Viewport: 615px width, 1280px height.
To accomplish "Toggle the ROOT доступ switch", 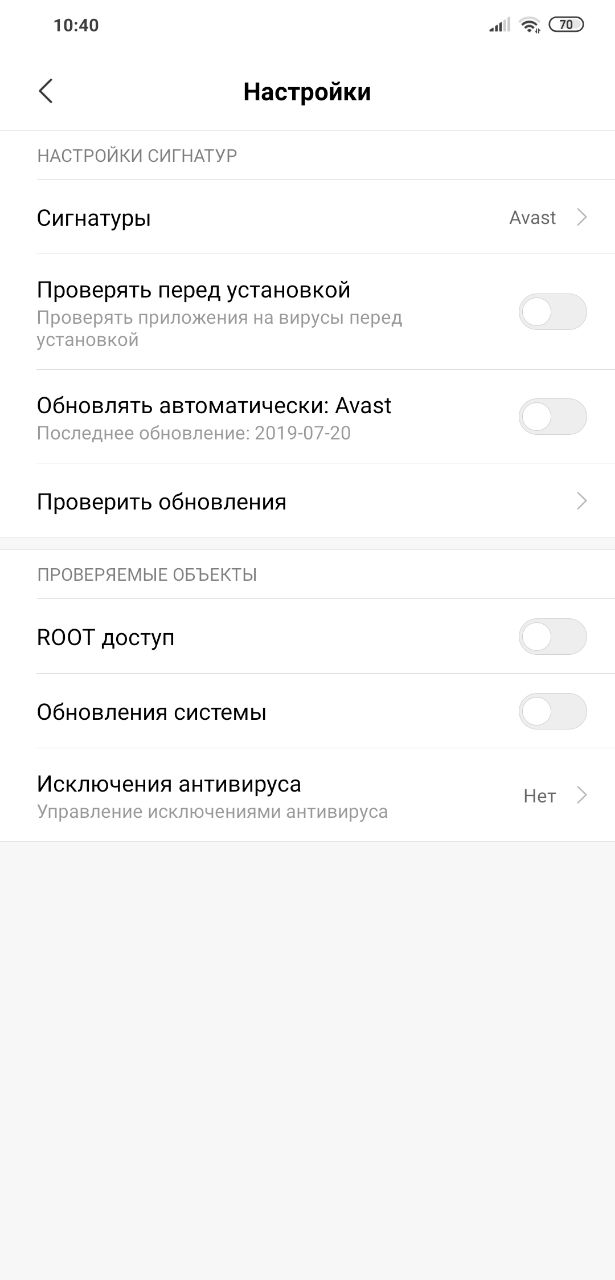I will coord(552,637).
